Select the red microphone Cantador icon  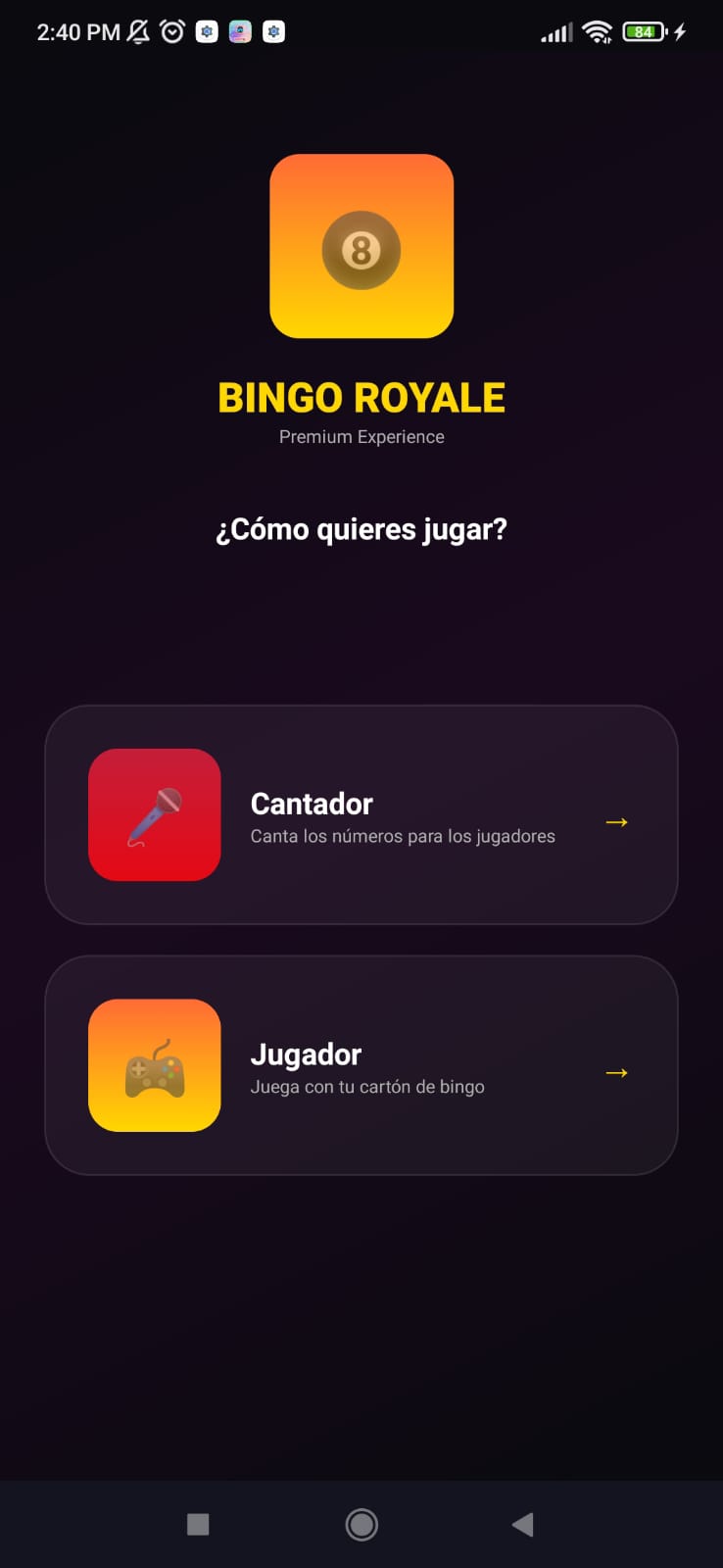(x=154, y=814)
